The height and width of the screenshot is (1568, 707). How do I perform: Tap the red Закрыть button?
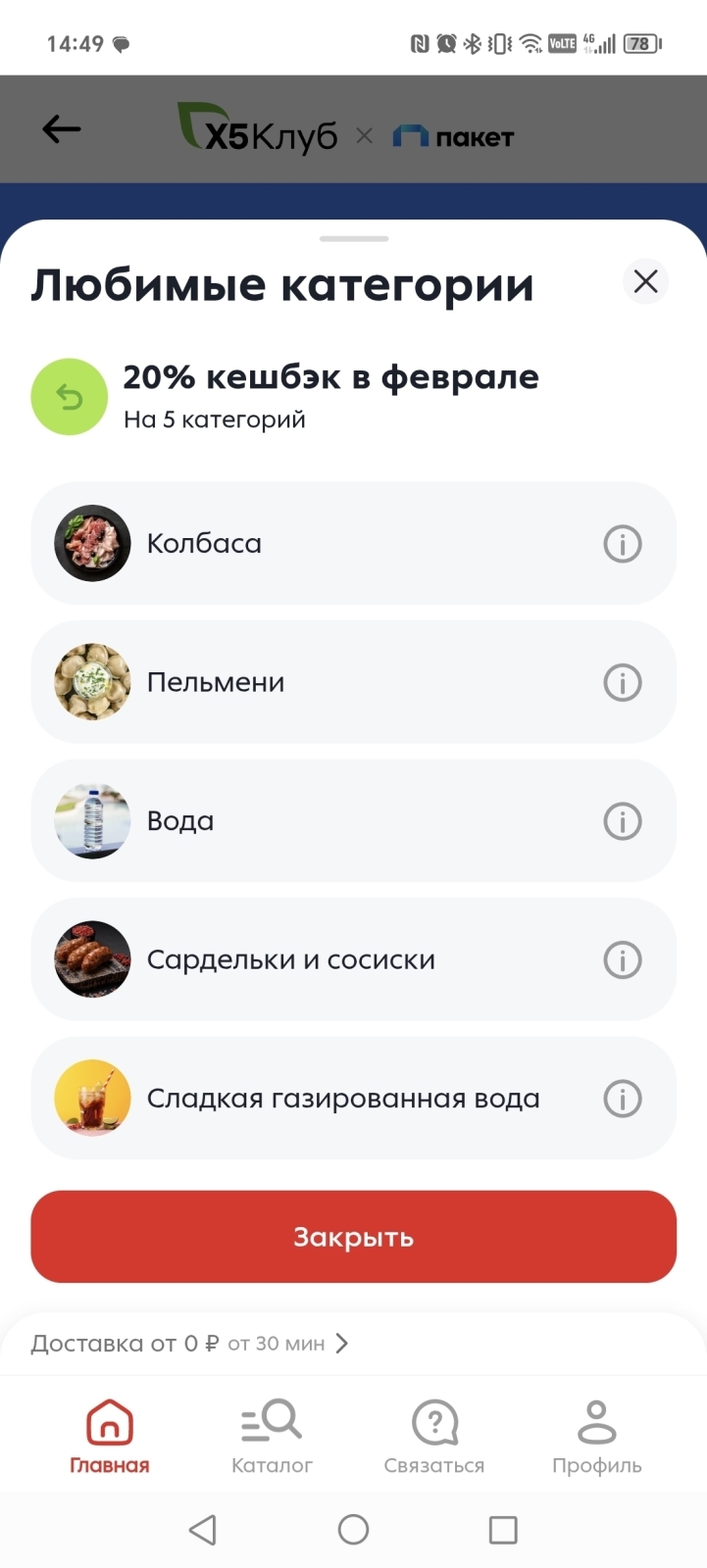pos(353,1237)
